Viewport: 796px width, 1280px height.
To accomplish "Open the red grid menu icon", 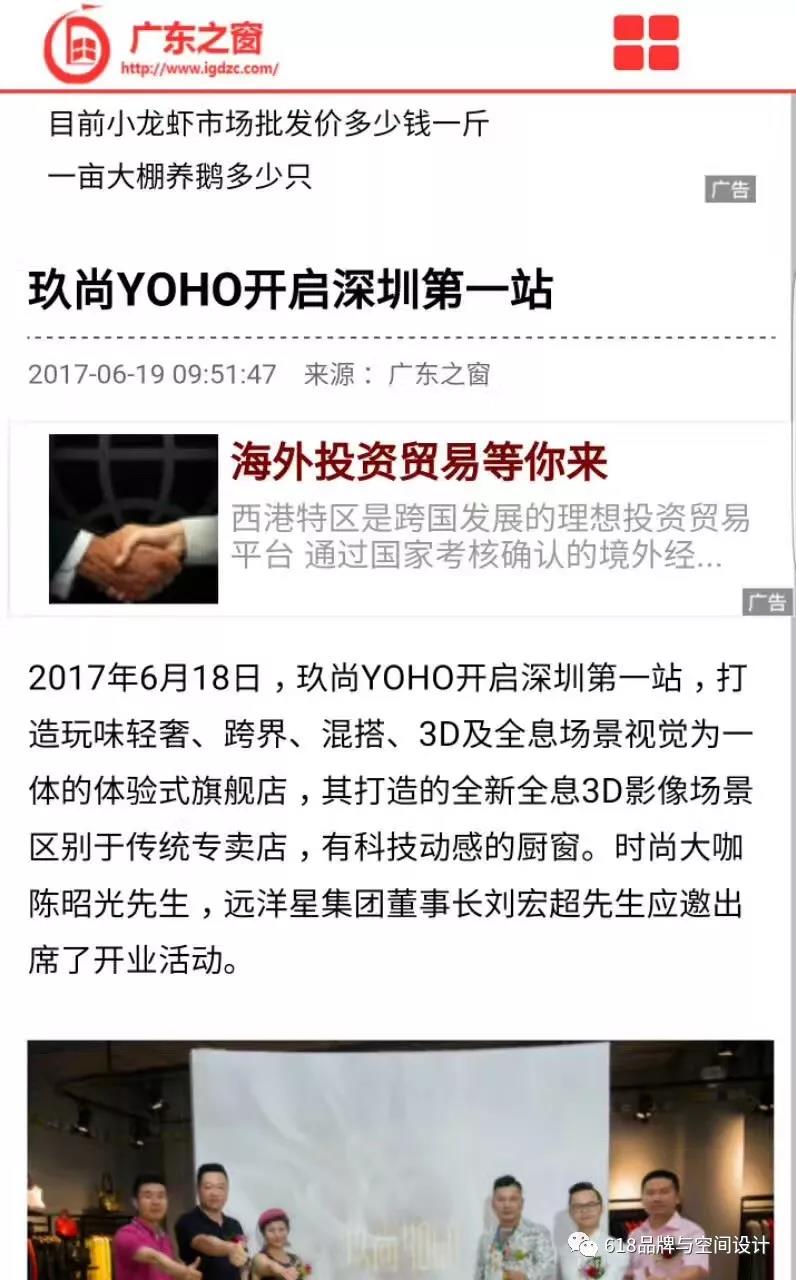I will 646,43.
